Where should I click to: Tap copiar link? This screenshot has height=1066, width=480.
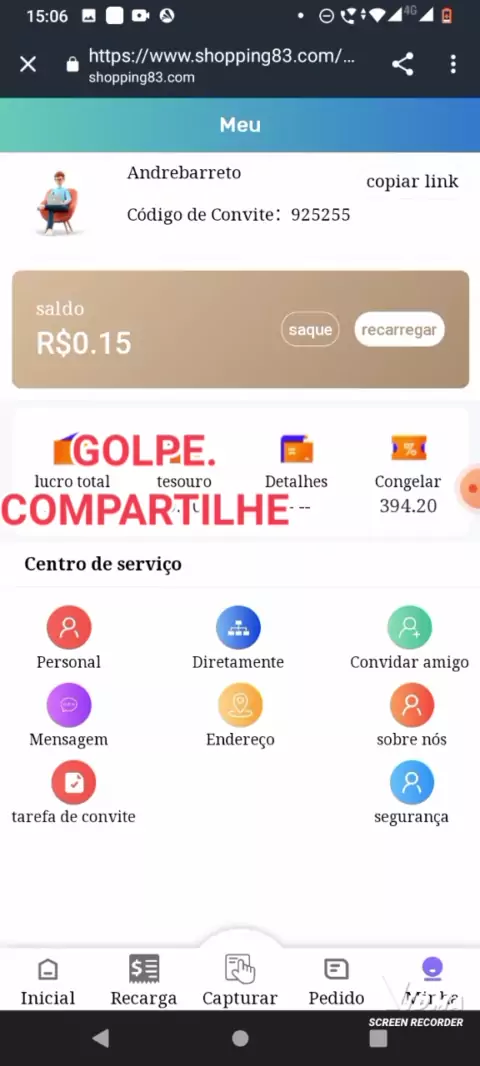412,182
